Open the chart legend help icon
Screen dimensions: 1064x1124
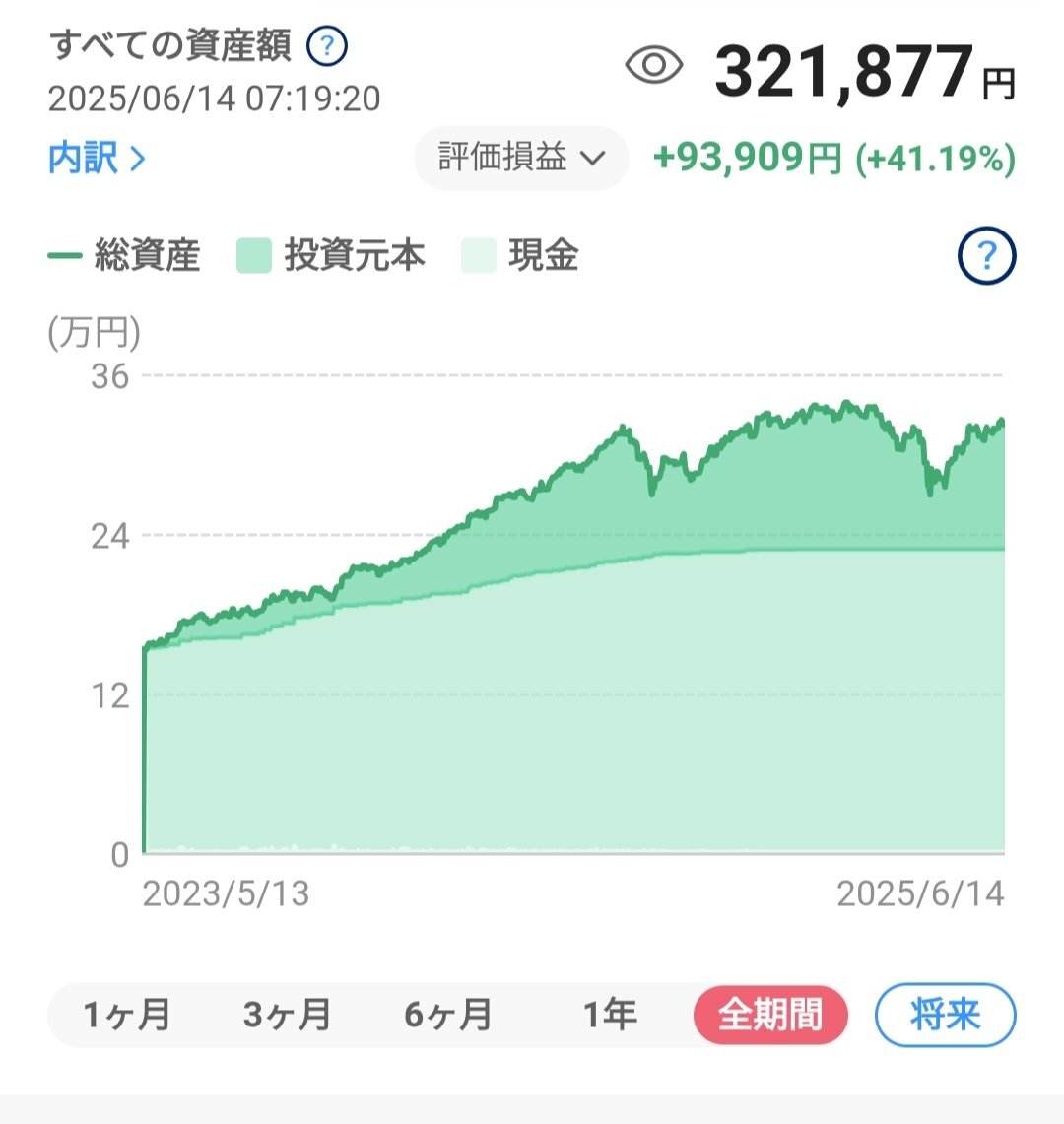tap(986, 257)
